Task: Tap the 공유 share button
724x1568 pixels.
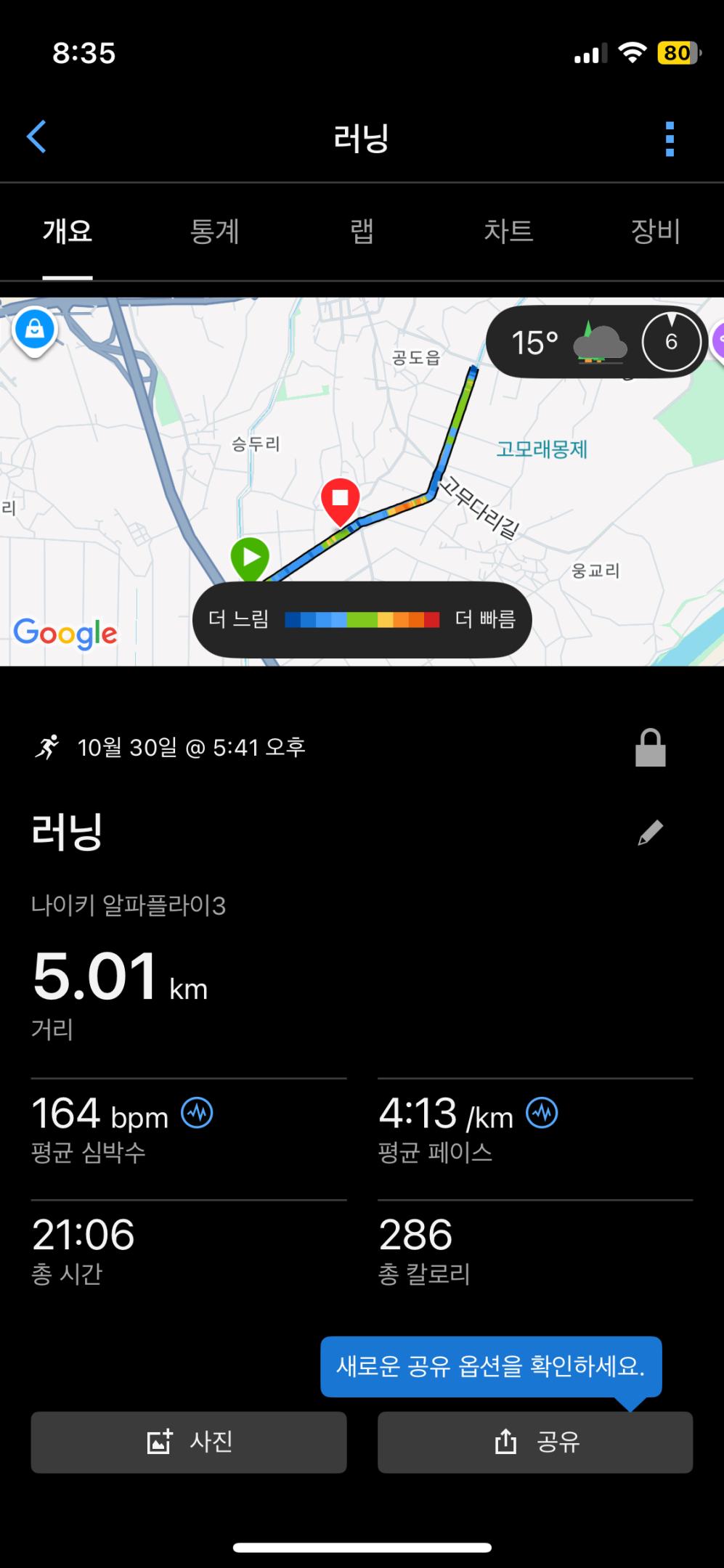Action: pos(535,1442)
